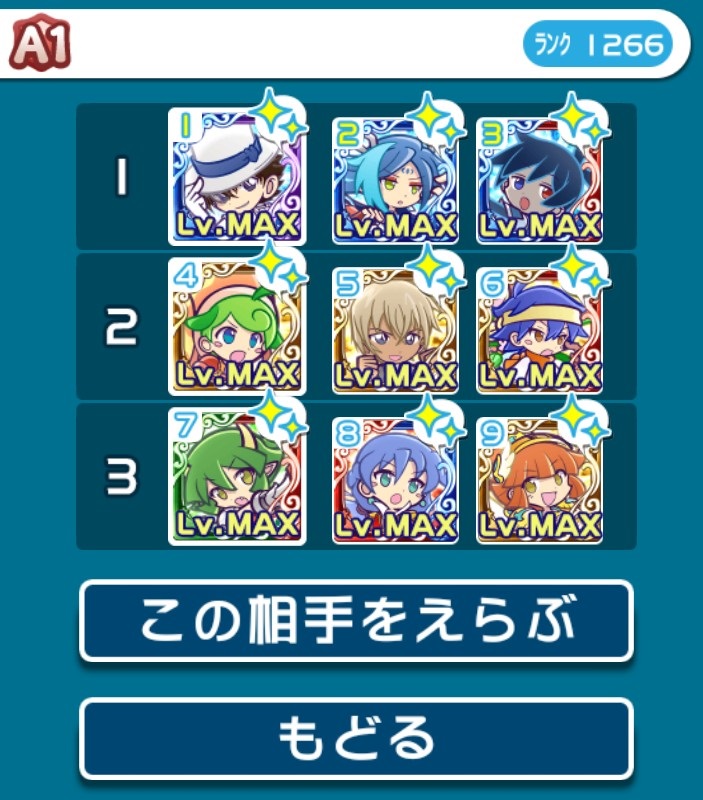The width and height of the screenshot is (703, 800).
Task: Open character card number 1 with white hat
Action: click(236, 177)
